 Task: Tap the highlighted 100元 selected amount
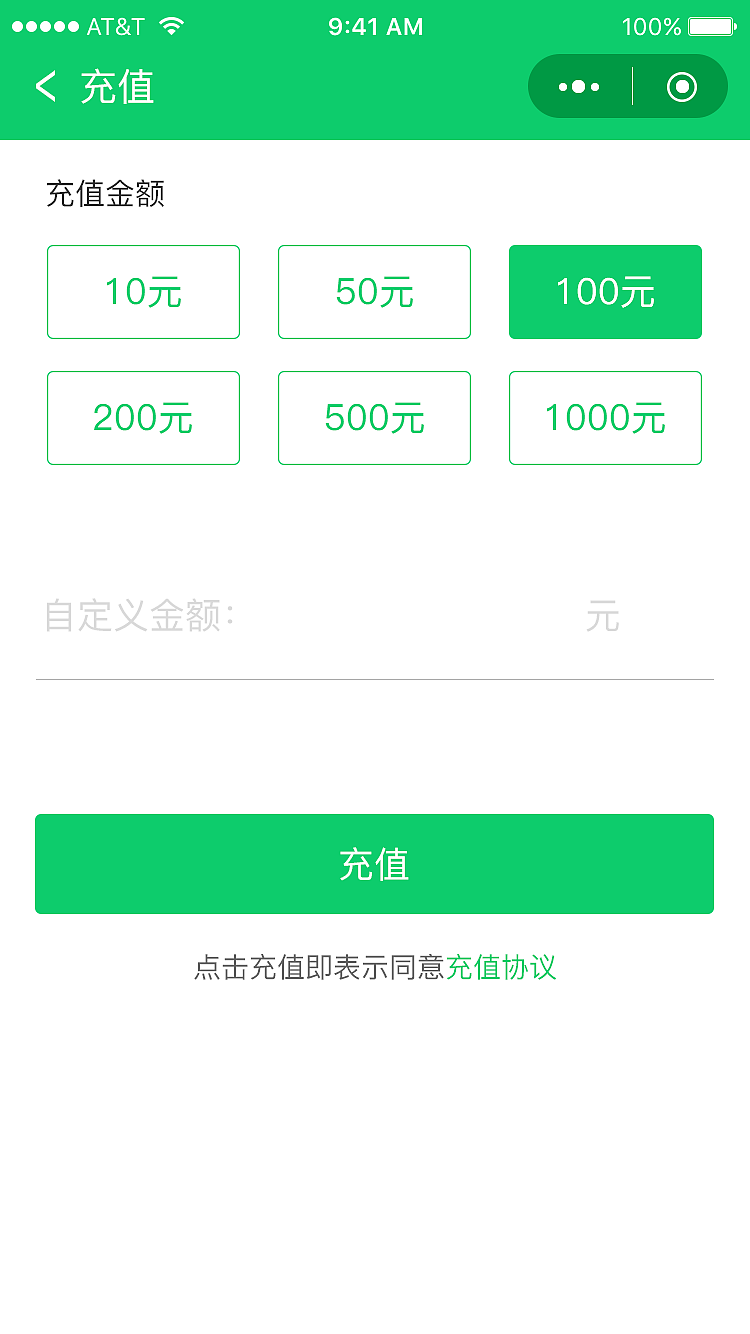[x=605, y=291]
